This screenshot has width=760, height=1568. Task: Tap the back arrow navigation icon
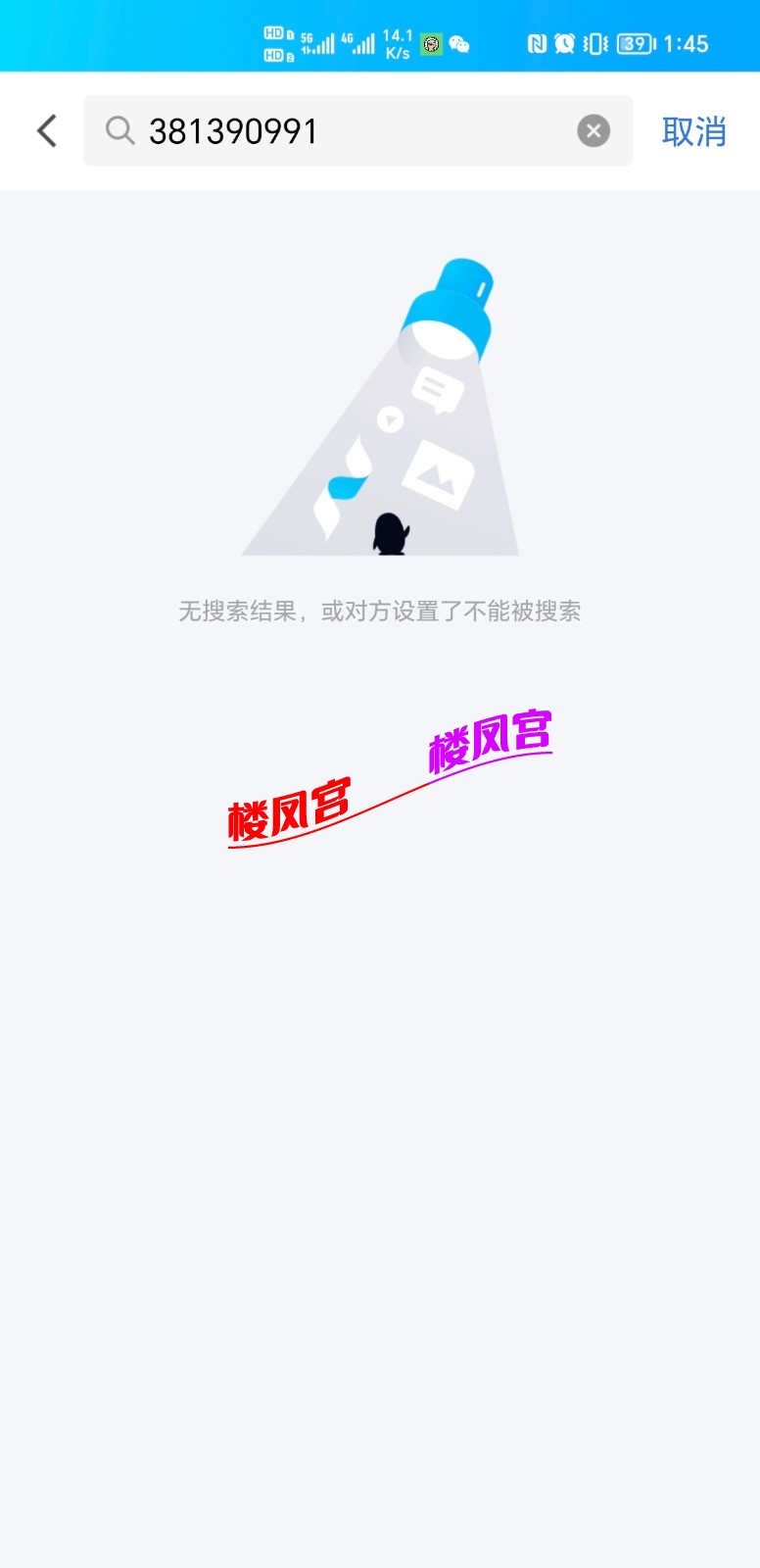(x=44, y=129)
